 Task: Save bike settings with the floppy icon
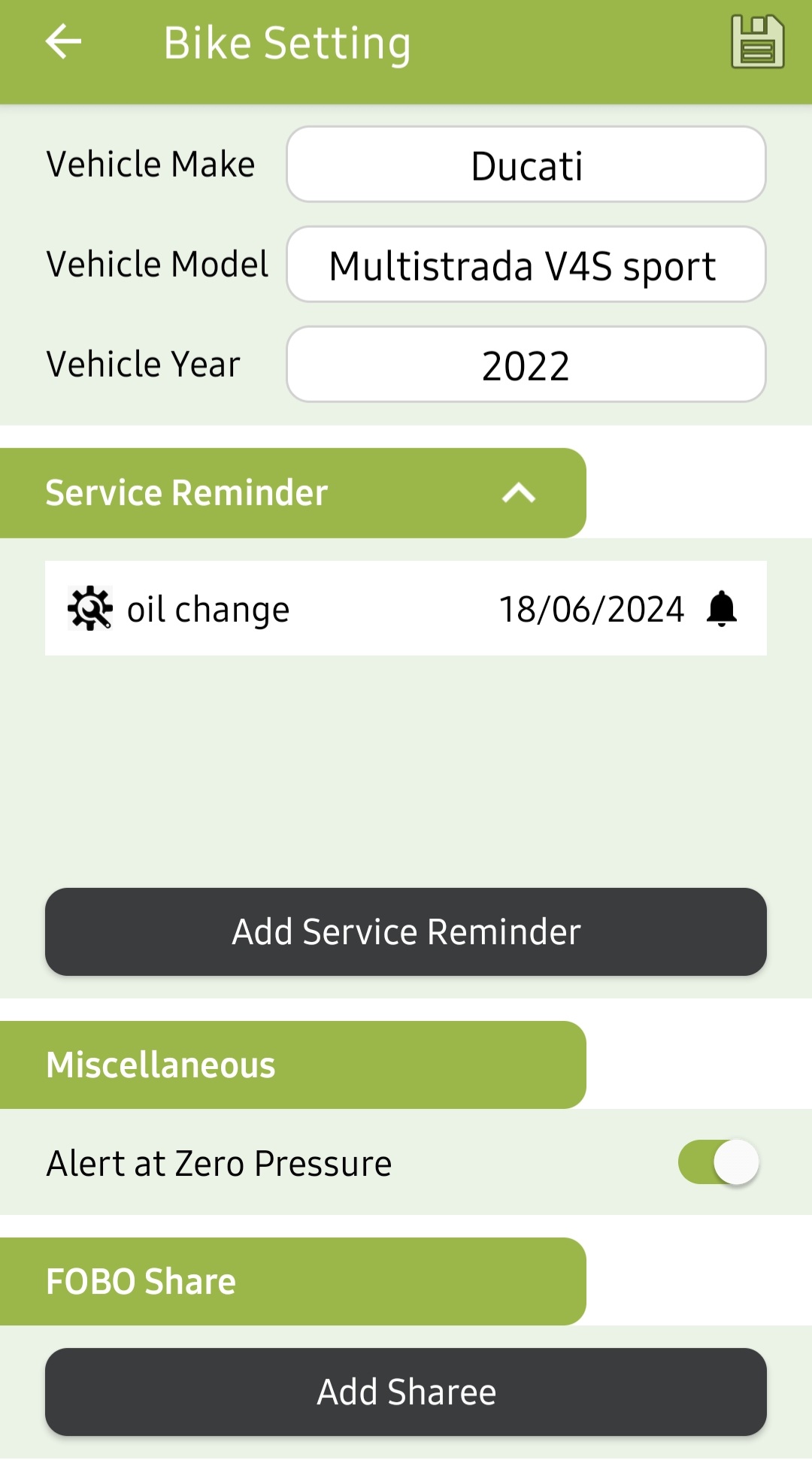[x=757, y=42]
